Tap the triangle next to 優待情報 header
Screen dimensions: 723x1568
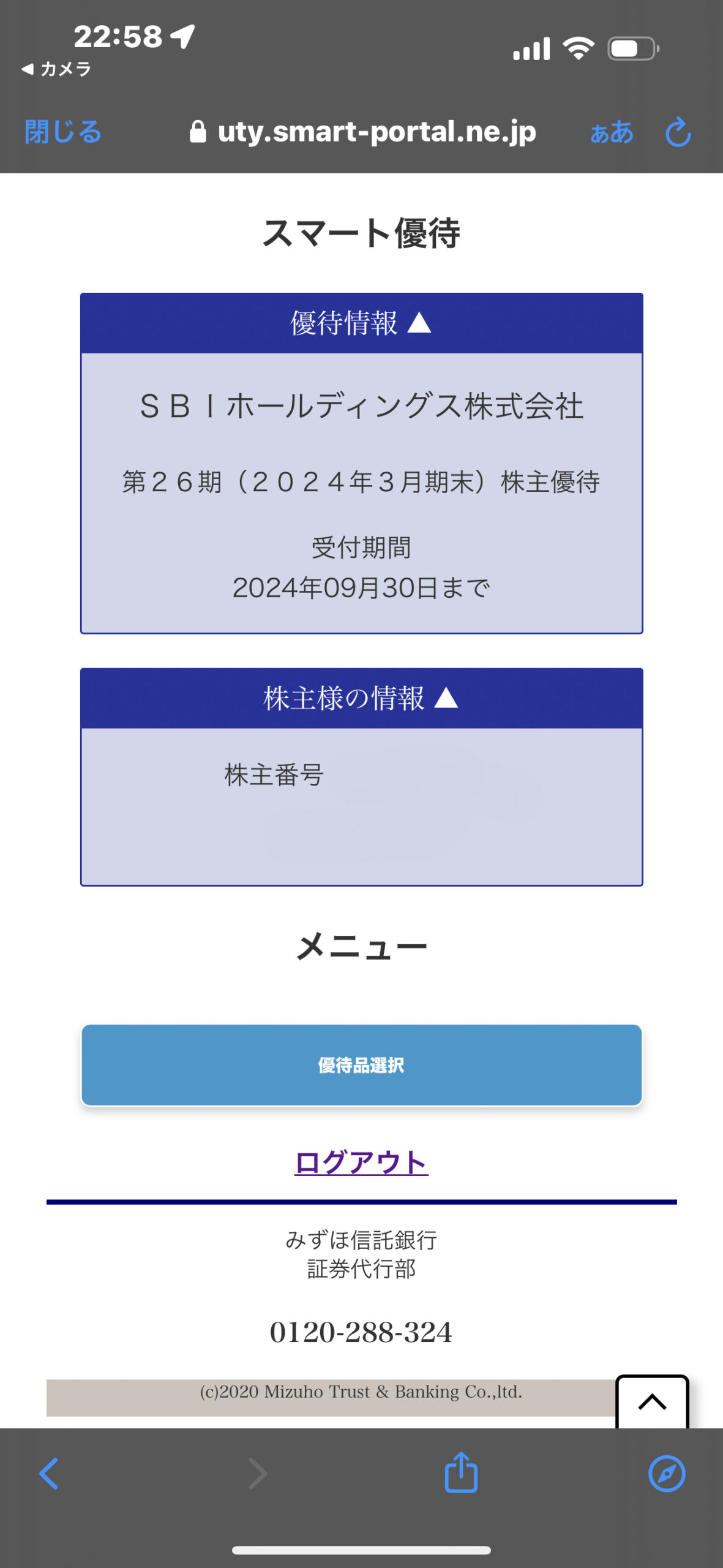[x=419, y=323]
